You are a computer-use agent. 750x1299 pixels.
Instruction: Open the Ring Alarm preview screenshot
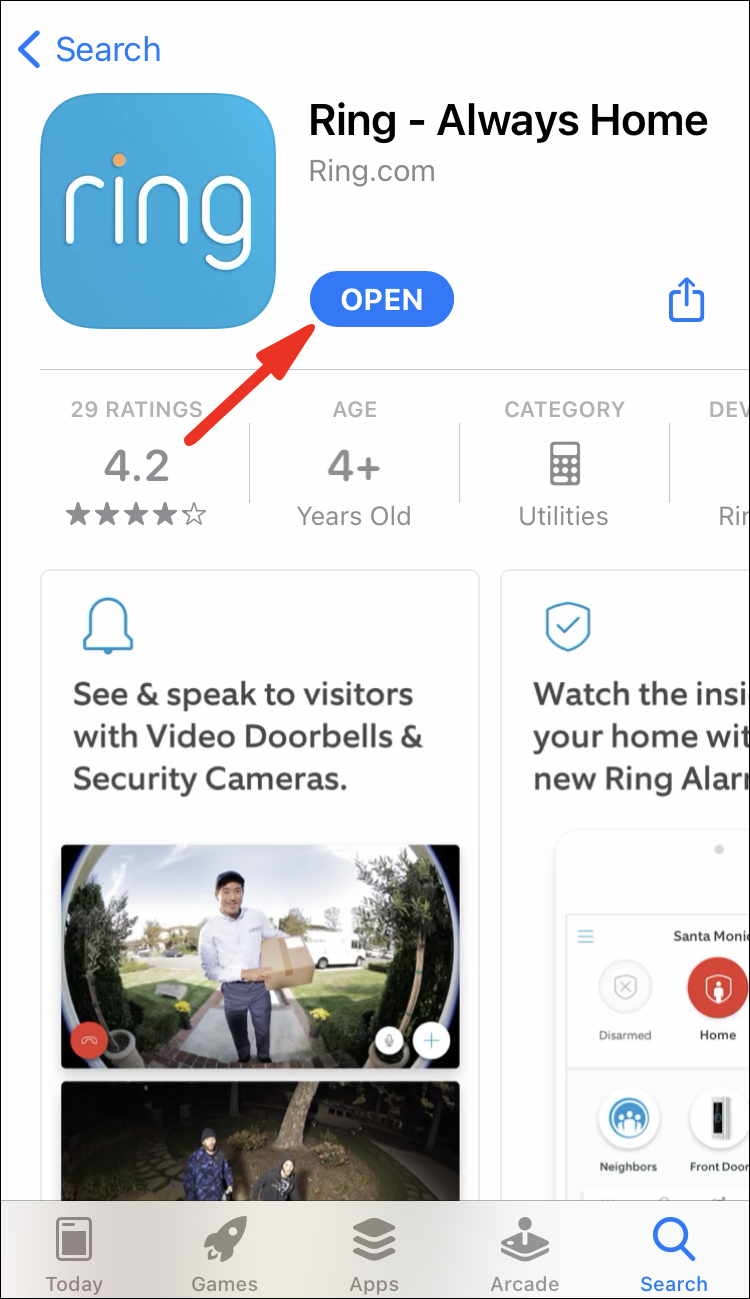tap(625, 880)
